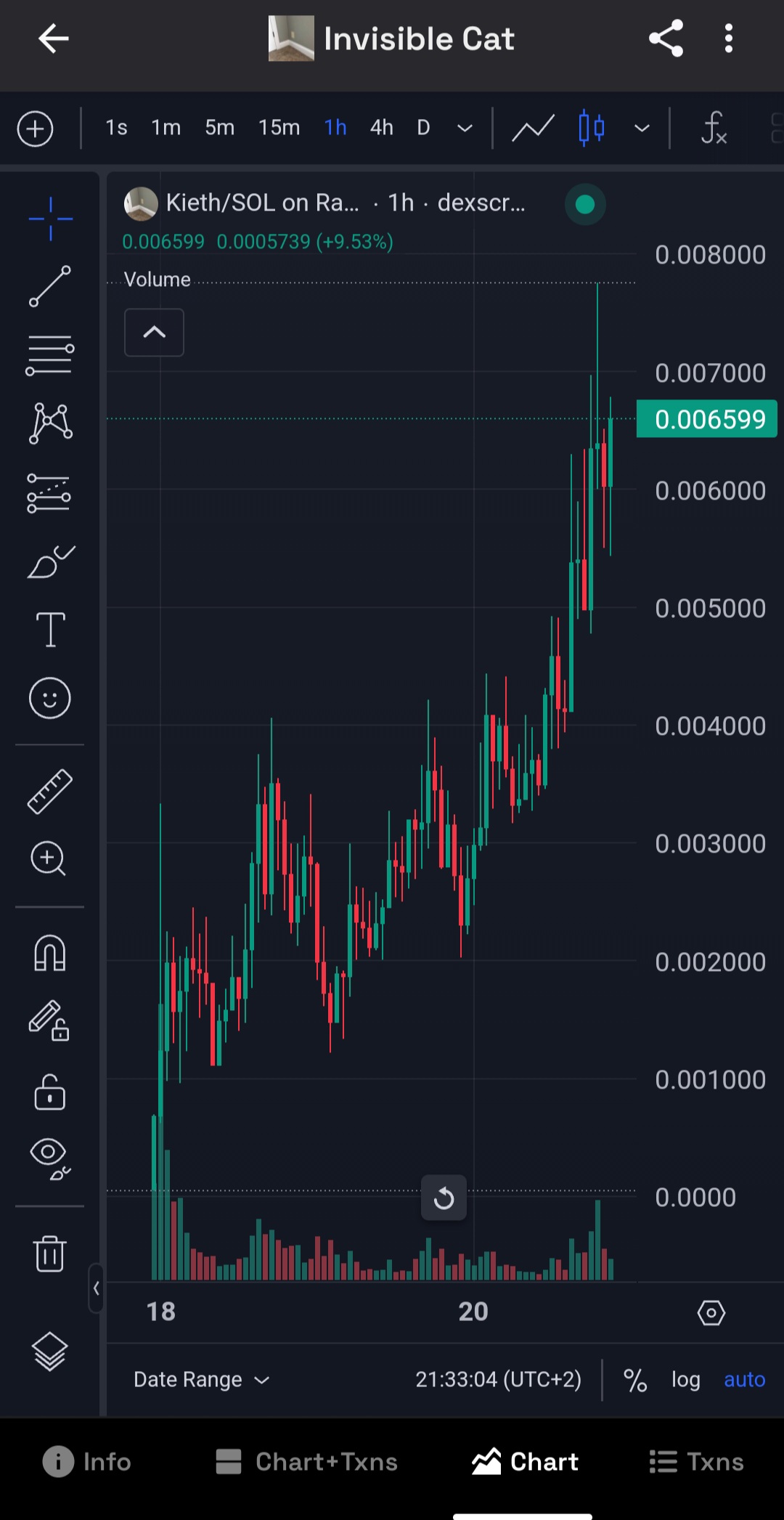Image resolution: width=784 pixels, height=1520 pixels.
Task: Open the fx indicators menu
Action: [x=714, y=128]
